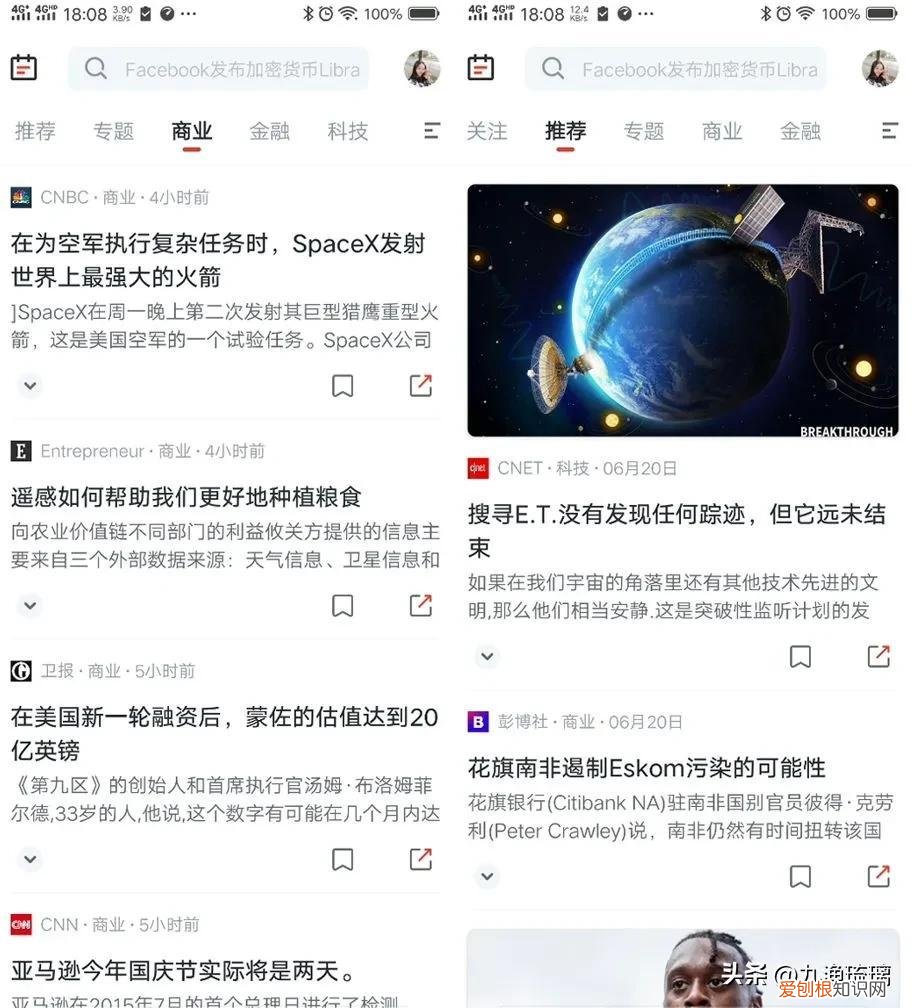Screen dimensions: 912x1008
Task: Bookmark the E.T. search article
Action: pos(799,656)
